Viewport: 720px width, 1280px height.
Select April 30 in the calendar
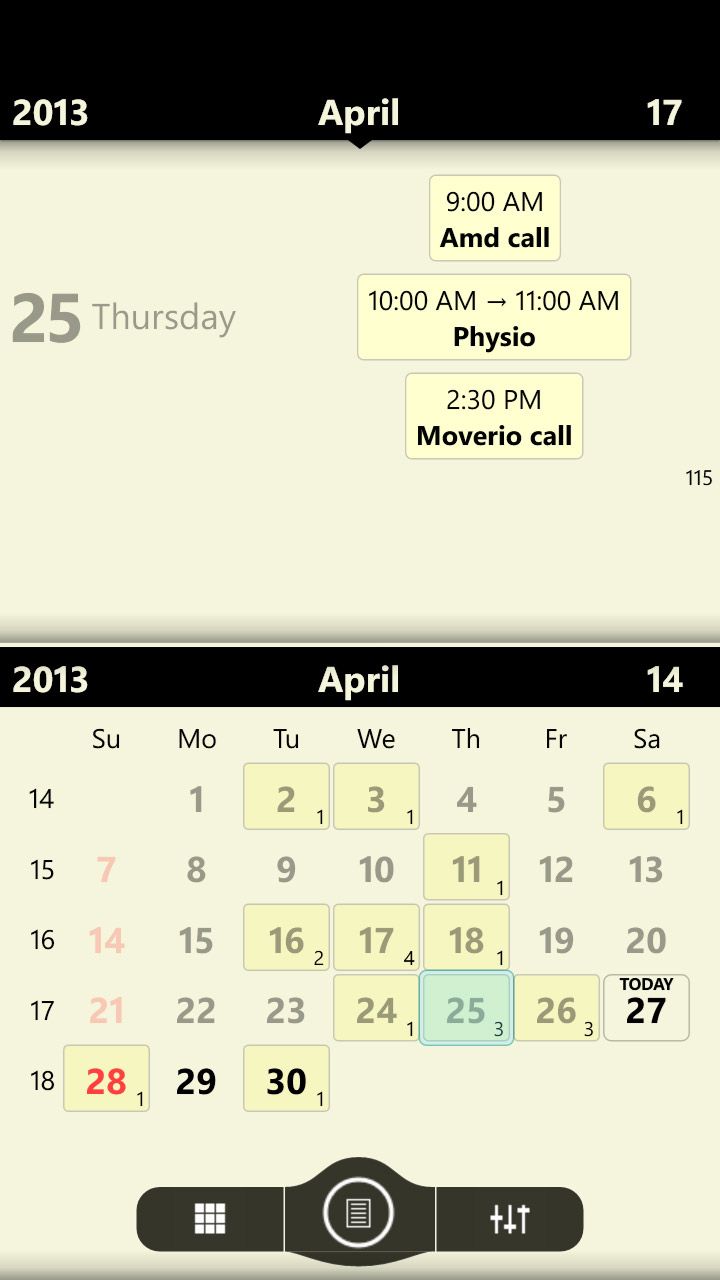tap(286, 1078)
